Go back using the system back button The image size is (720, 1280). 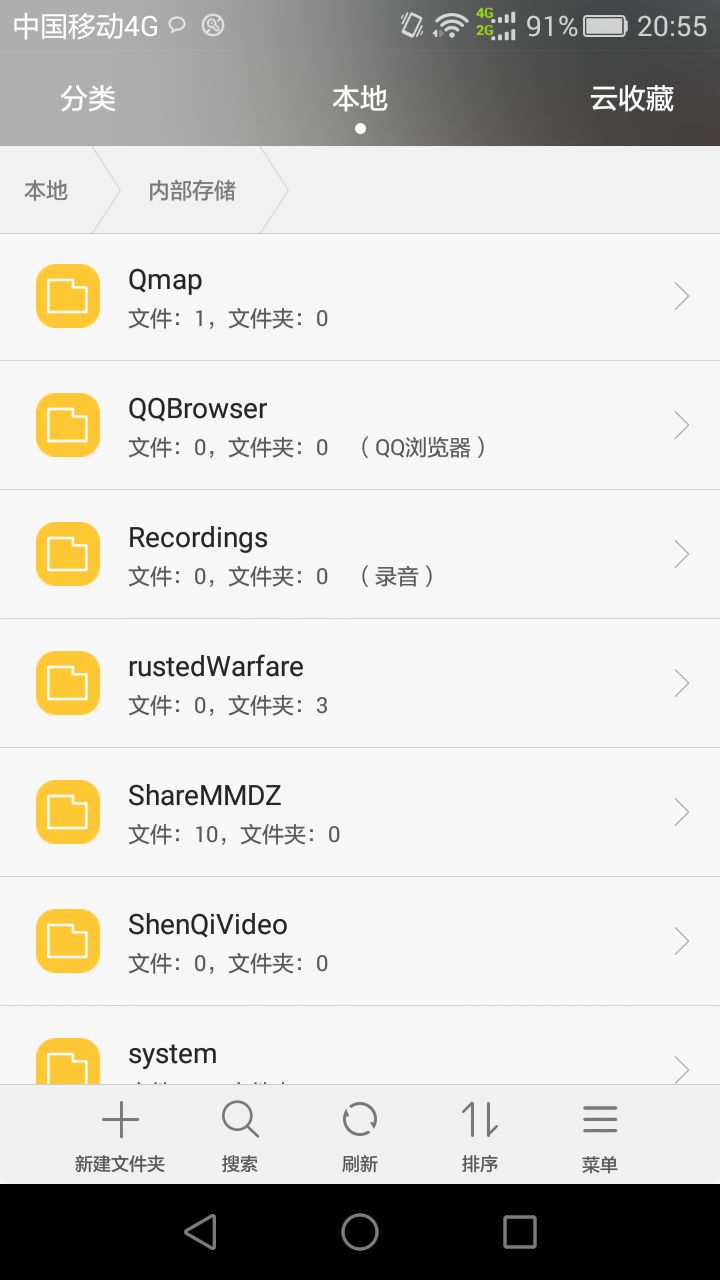point(200,1232)
